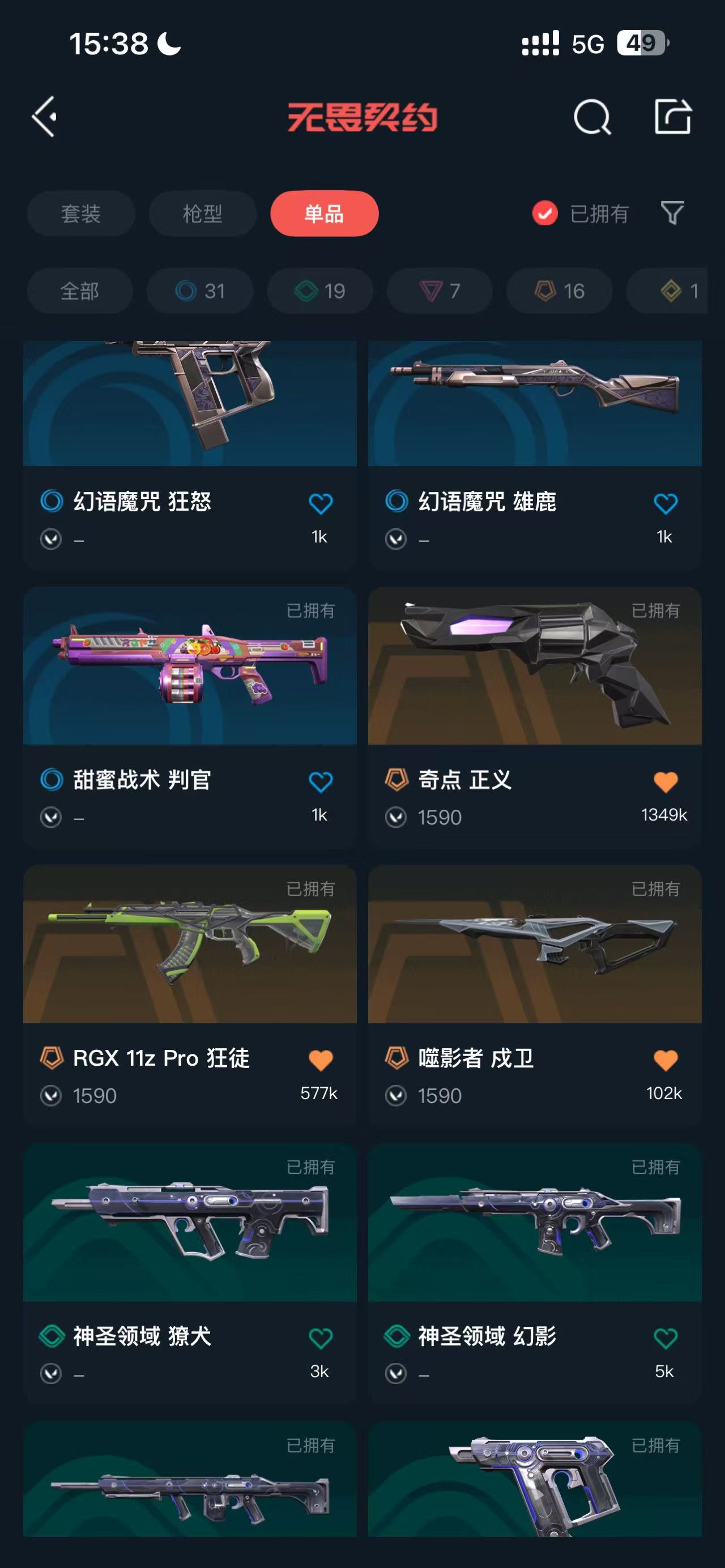Uncheck the 已拥有 checkbox

[x=545, y=213]
